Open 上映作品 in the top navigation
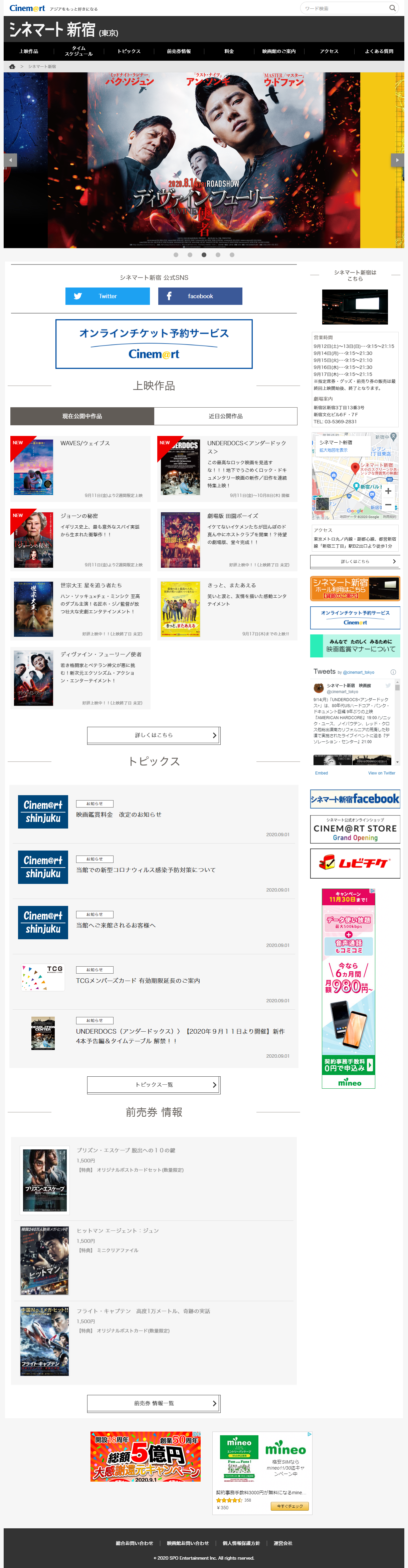 click(29, 51)
